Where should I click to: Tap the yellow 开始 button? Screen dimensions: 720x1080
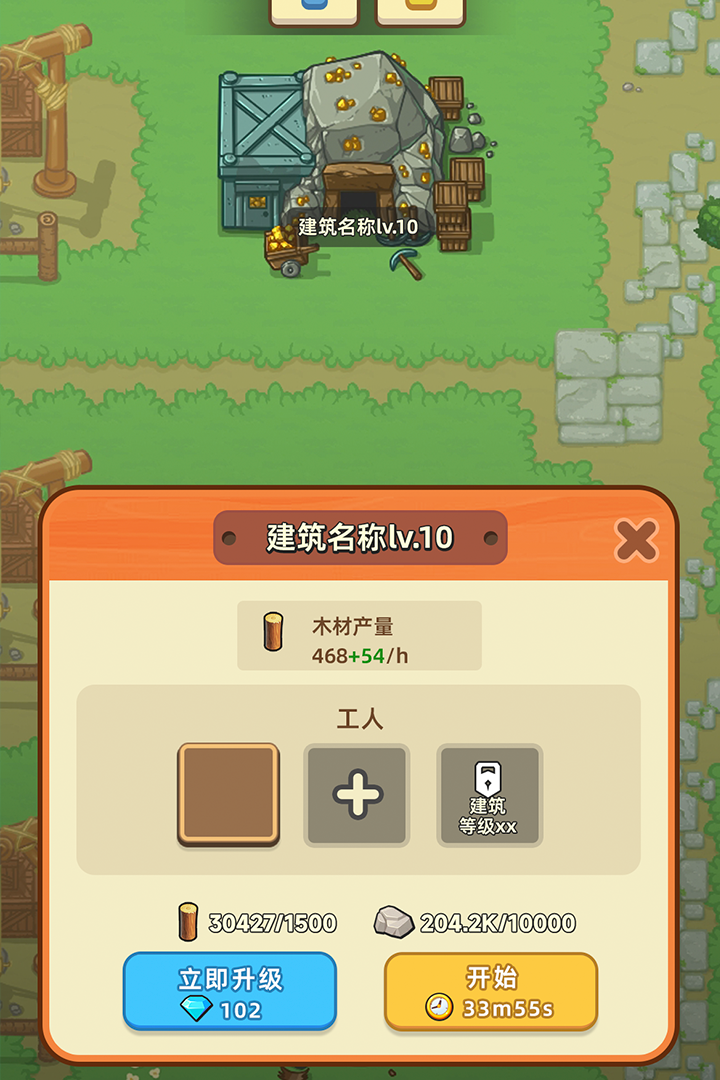(x=491, y=991)
